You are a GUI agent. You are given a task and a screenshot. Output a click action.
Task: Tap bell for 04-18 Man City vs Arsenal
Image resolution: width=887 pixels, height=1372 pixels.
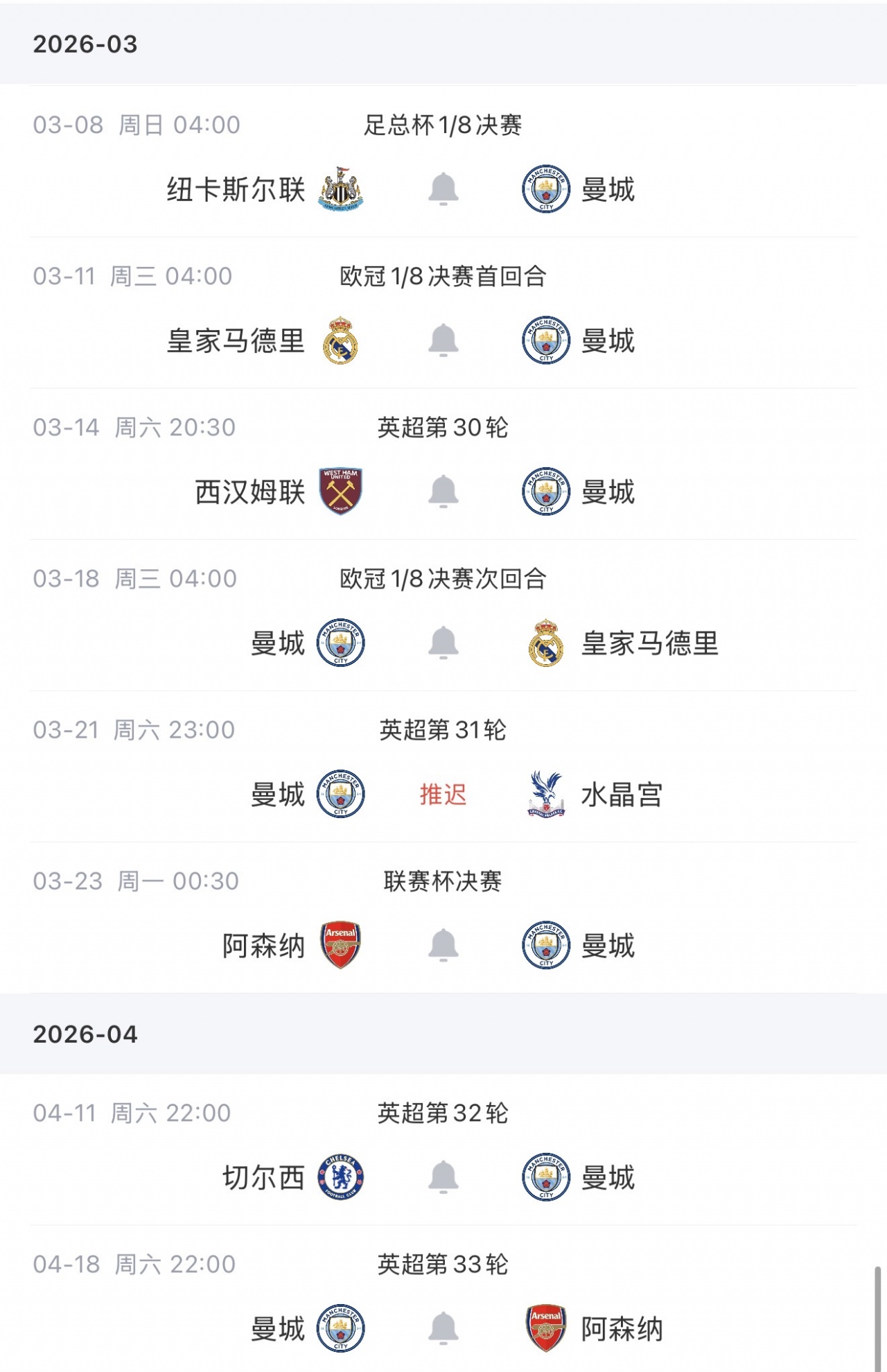coord(443,1328)
